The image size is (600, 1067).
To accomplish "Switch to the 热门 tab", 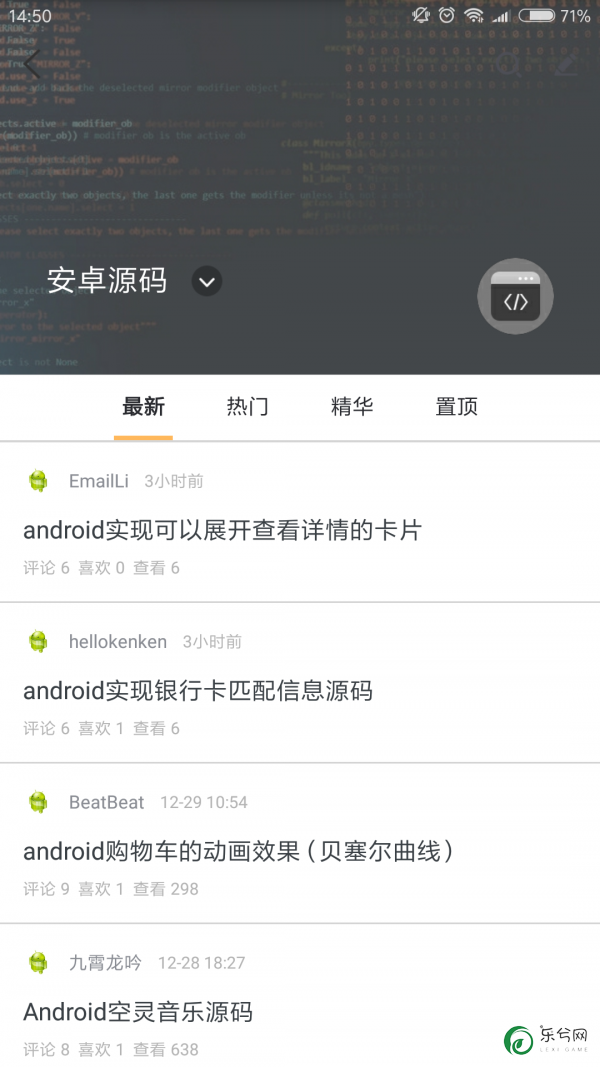I will click(248, 406).
